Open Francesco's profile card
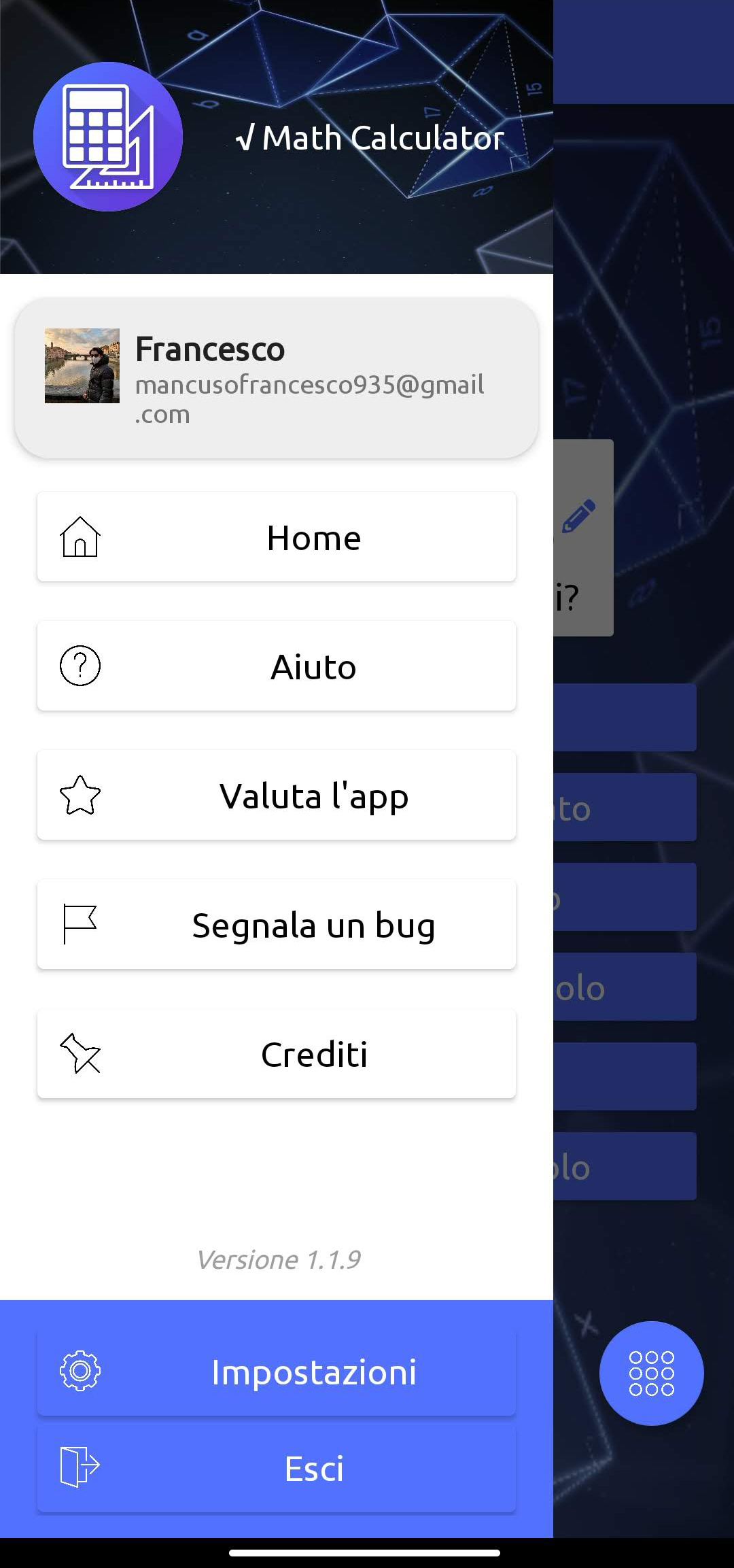The width and height of the screenshot is (734, 1568). pos(277,378)
